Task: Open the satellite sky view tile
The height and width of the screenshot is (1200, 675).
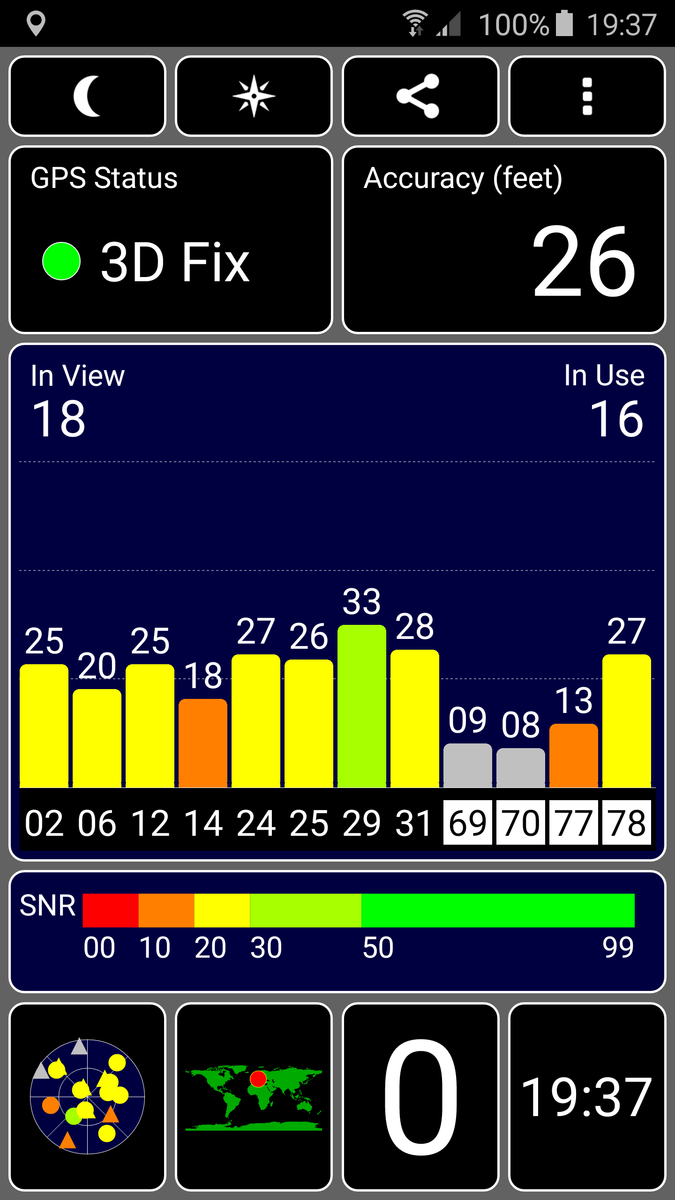Action: [x=88, y=1097]
